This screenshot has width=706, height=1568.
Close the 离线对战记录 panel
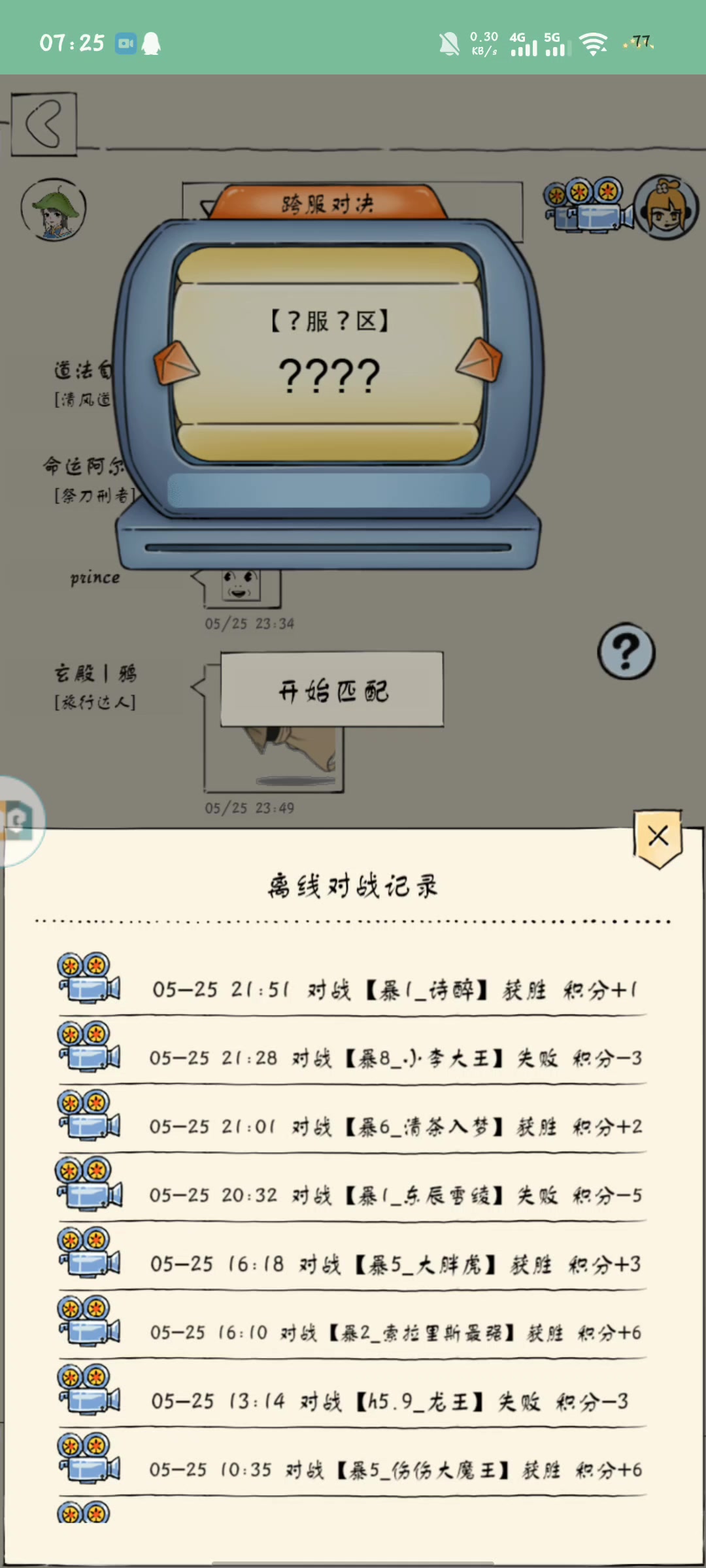pyautogui.click(x=658, y=838)
